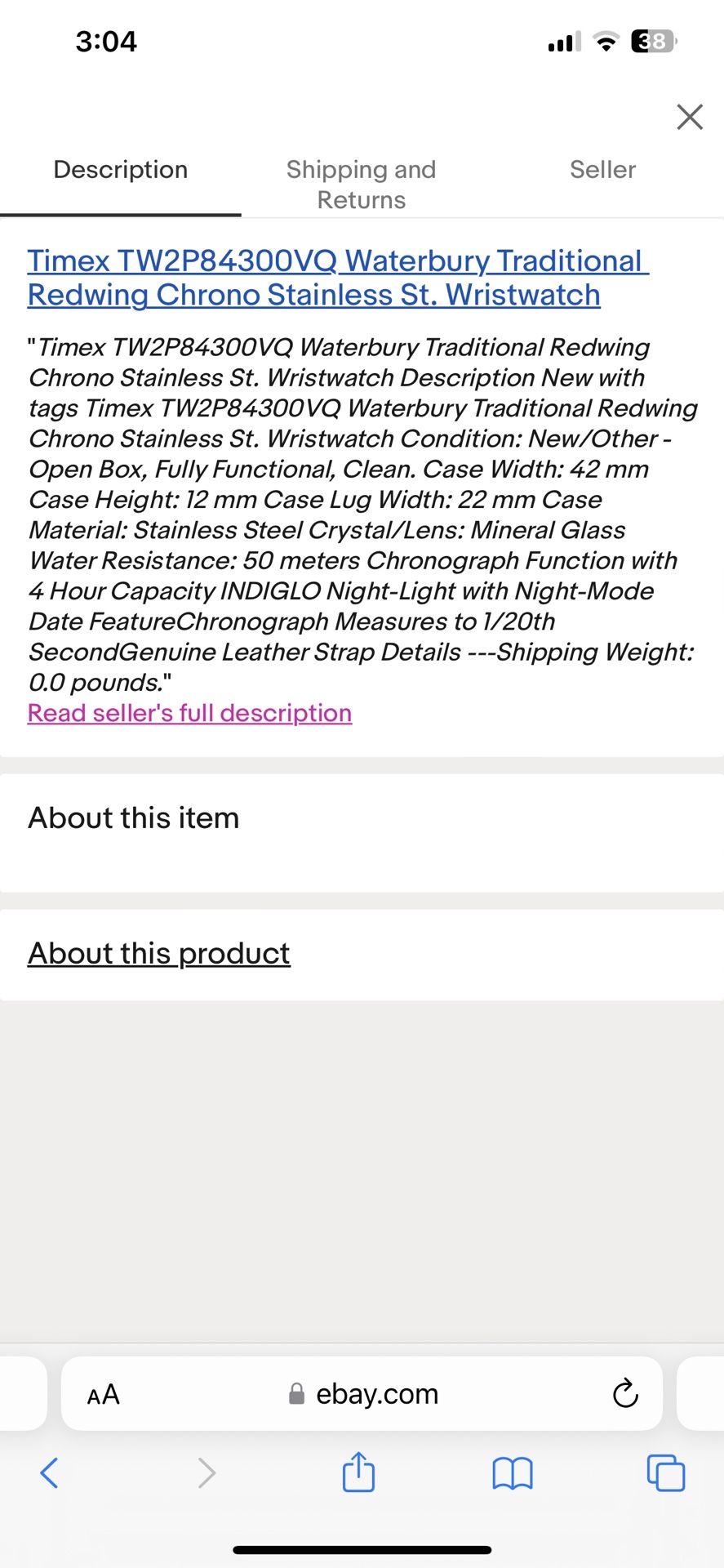Switch to Shipping and Returns tab

click(362, 185)
